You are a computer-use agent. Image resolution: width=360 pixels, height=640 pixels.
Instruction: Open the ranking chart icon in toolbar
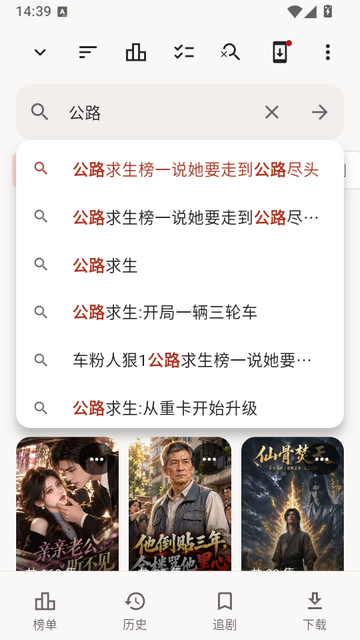click(x=136, y=52)
